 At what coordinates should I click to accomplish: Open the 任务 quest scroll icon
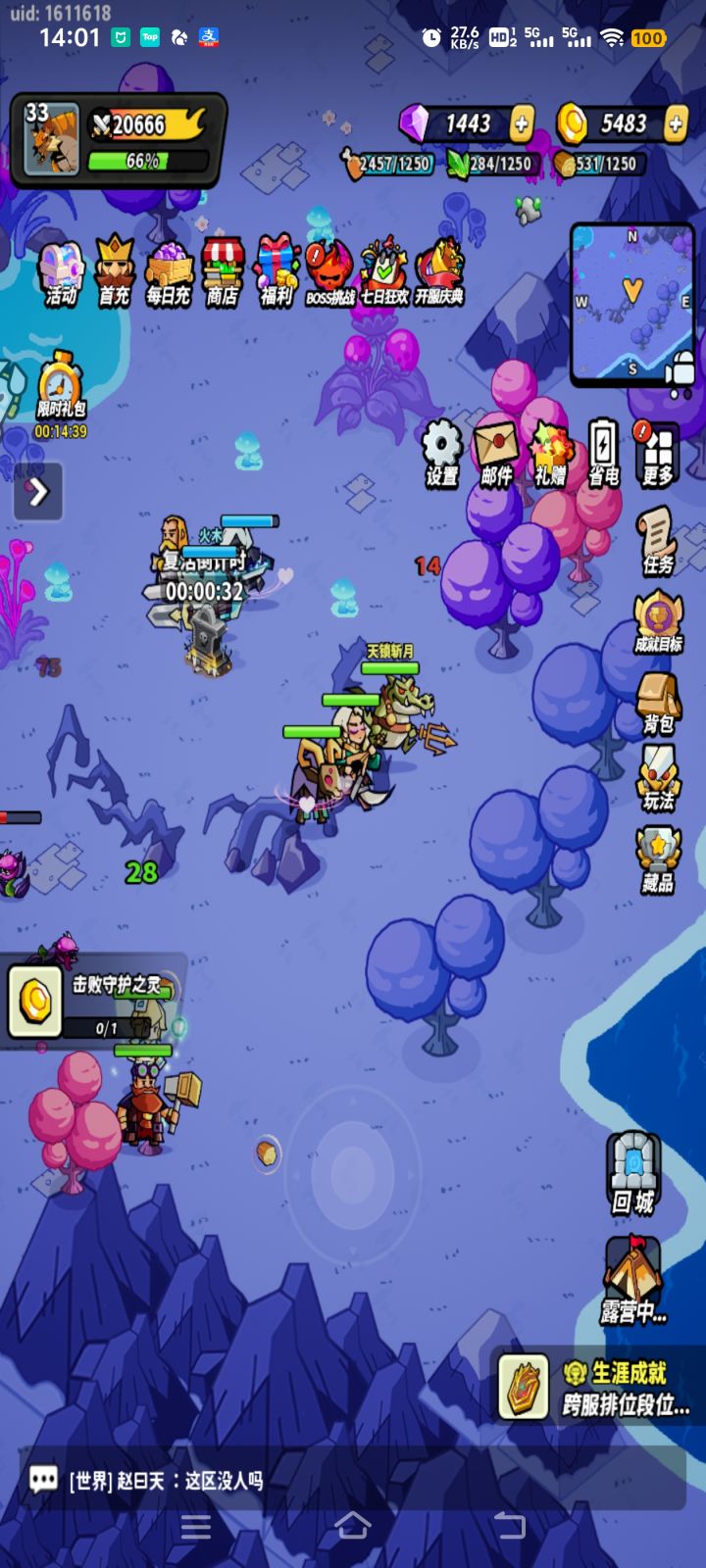657,544
